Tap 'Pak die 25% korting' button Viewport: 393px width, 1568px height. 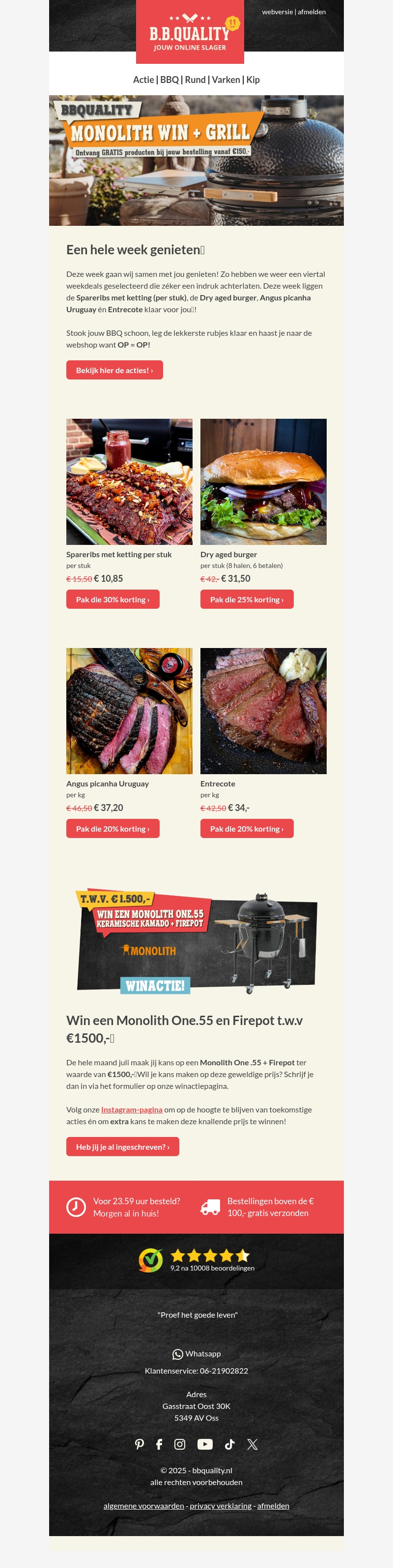click(x=247, y=599)
